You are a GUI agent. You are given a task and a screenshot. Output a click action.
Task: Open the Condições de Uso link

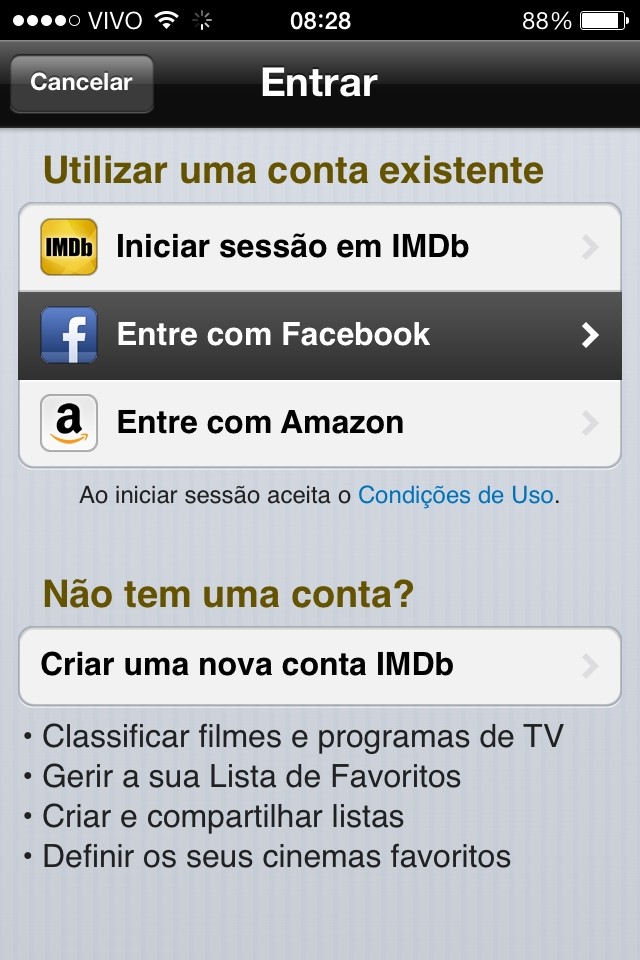point(455,494)
